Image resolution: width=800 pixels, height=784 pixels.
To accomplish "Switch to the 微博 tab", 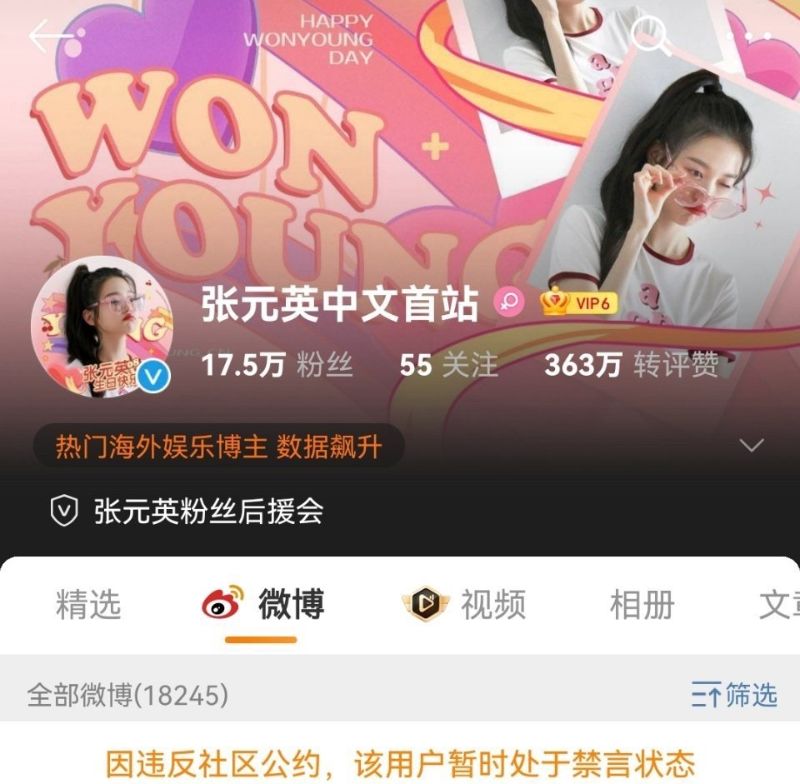I will pos(263,604).
